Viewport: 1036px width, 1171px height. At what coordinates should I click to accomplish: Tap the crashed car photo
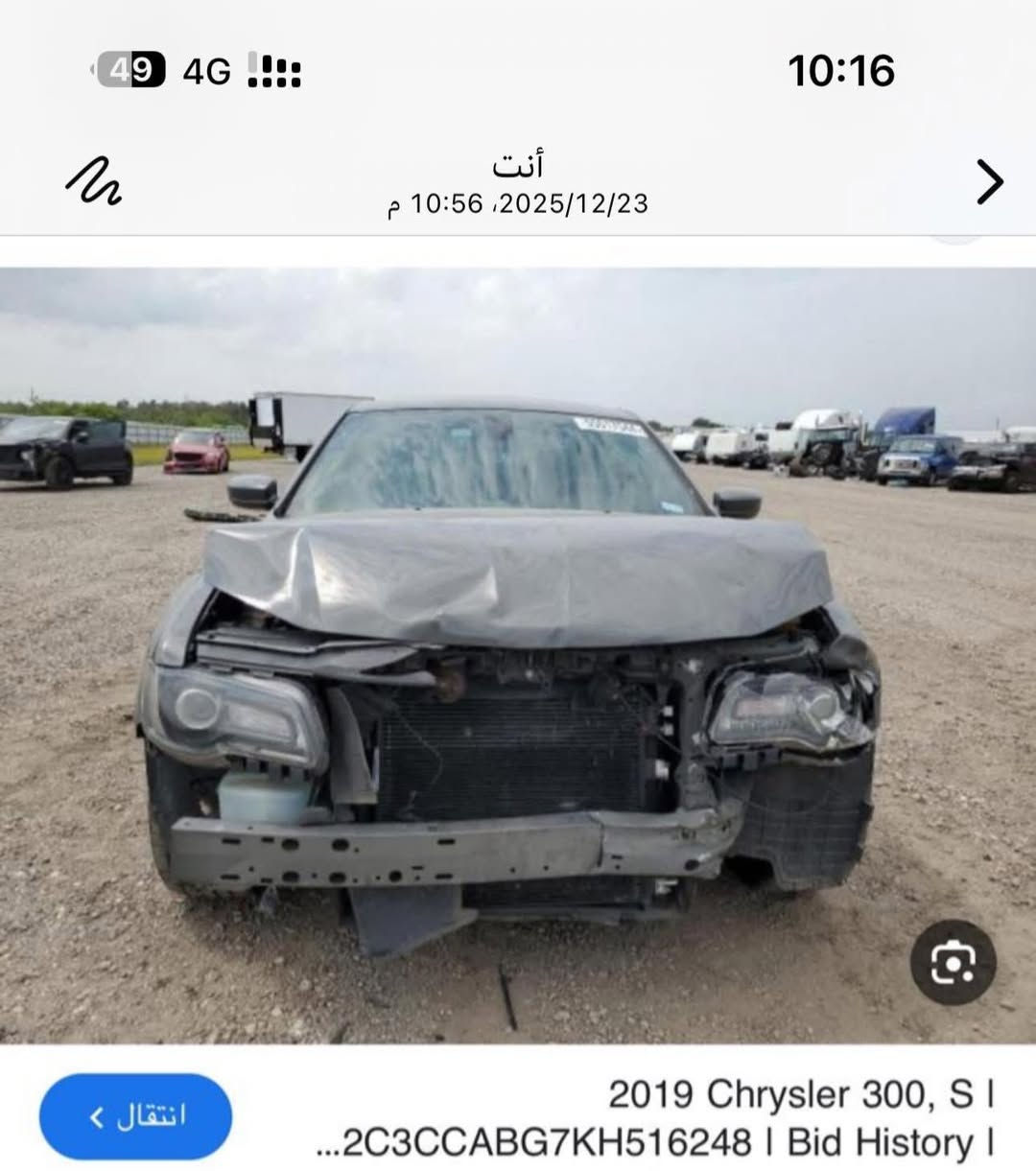(518, 671)
